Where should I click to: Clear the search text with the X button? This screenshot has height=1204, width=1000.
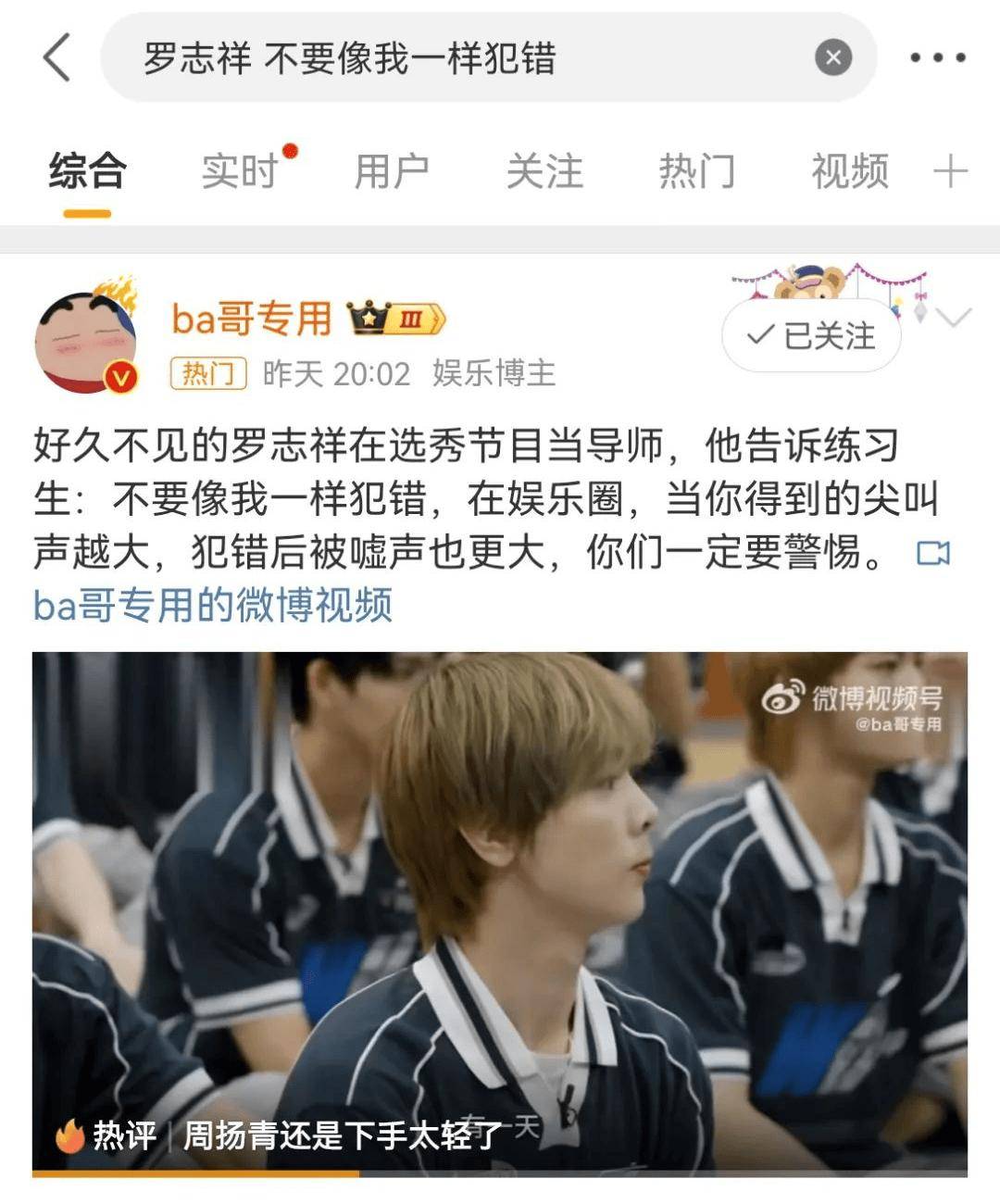[x=832, y=58]
